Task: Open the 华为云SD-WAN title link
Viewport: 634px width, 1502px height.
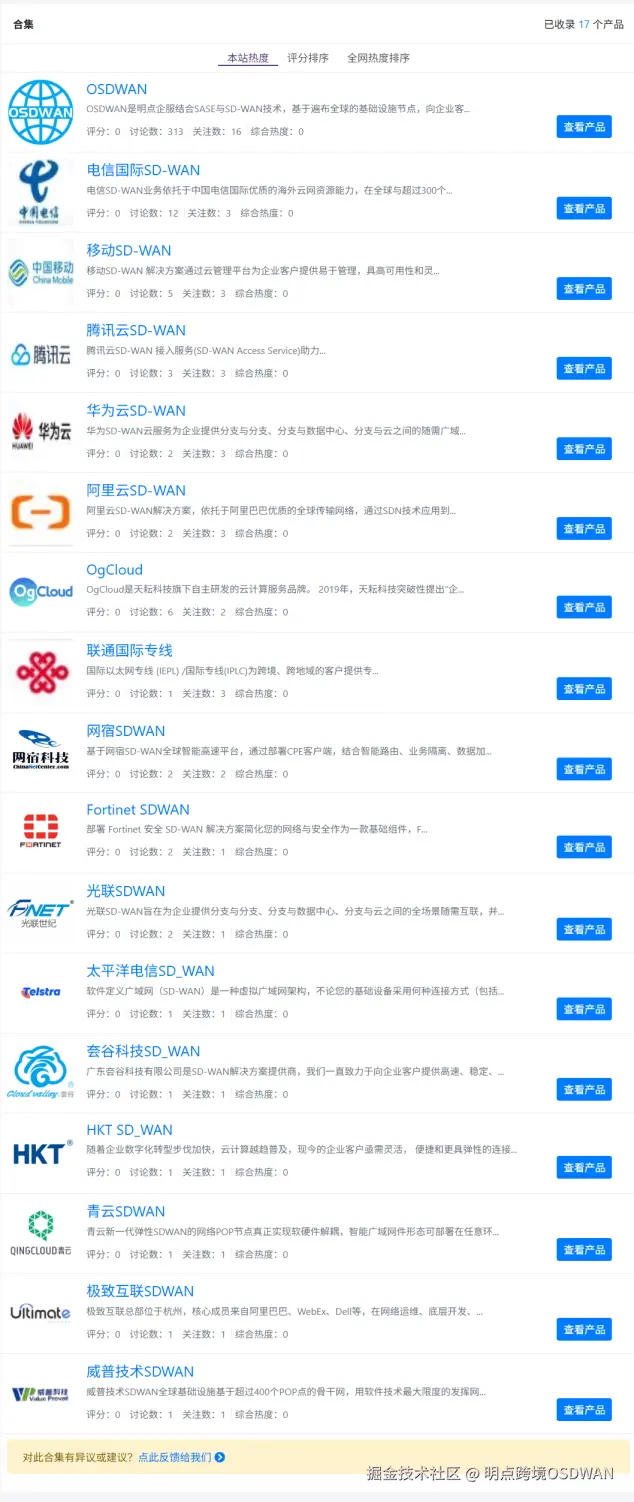Action: [136, 410]
